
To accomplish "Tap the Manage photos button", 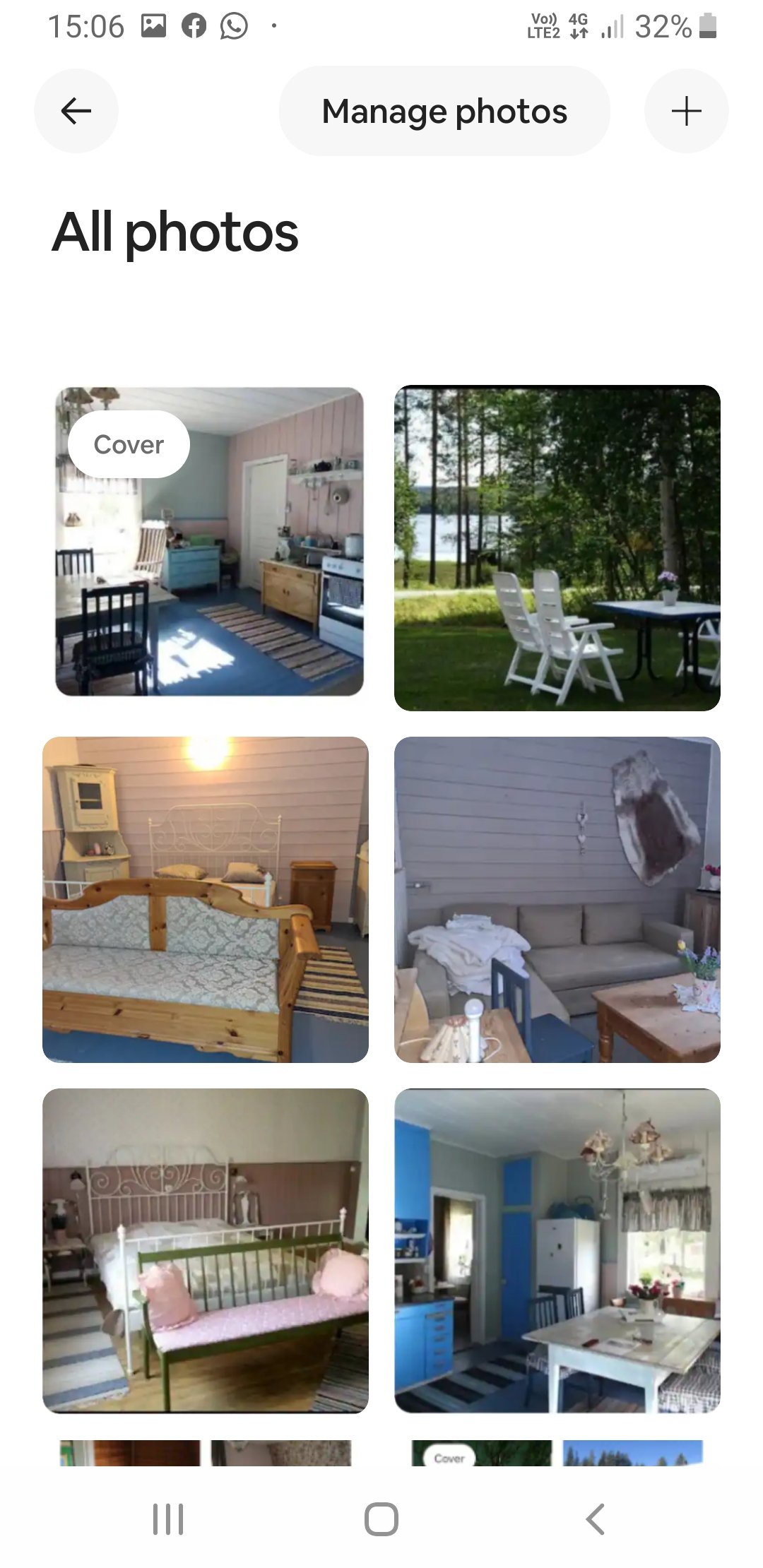I will [444, 111].
